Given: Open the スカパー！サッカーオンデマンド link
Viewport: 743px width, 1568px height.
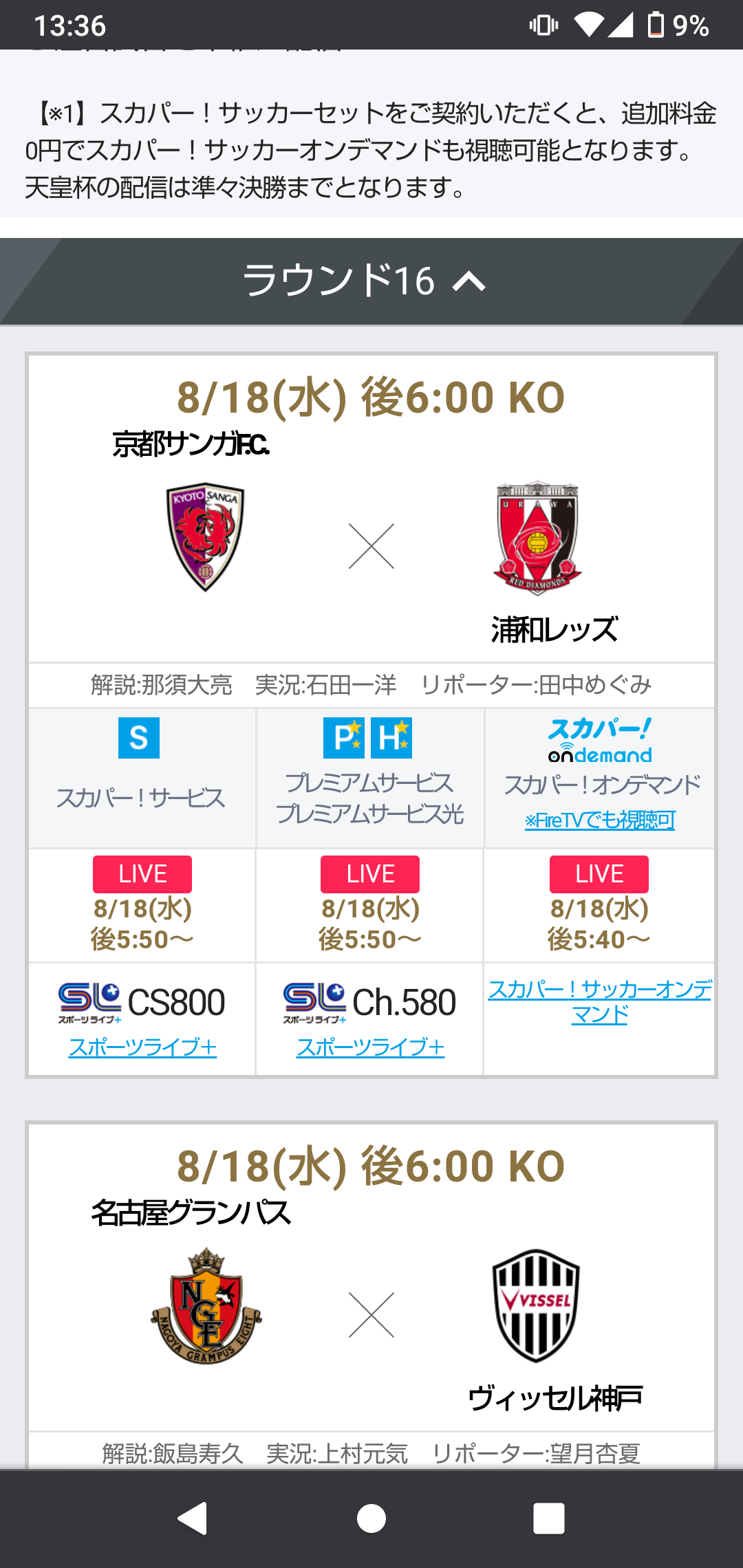Looking at the screenshot, I should [x=599, y=1001].
